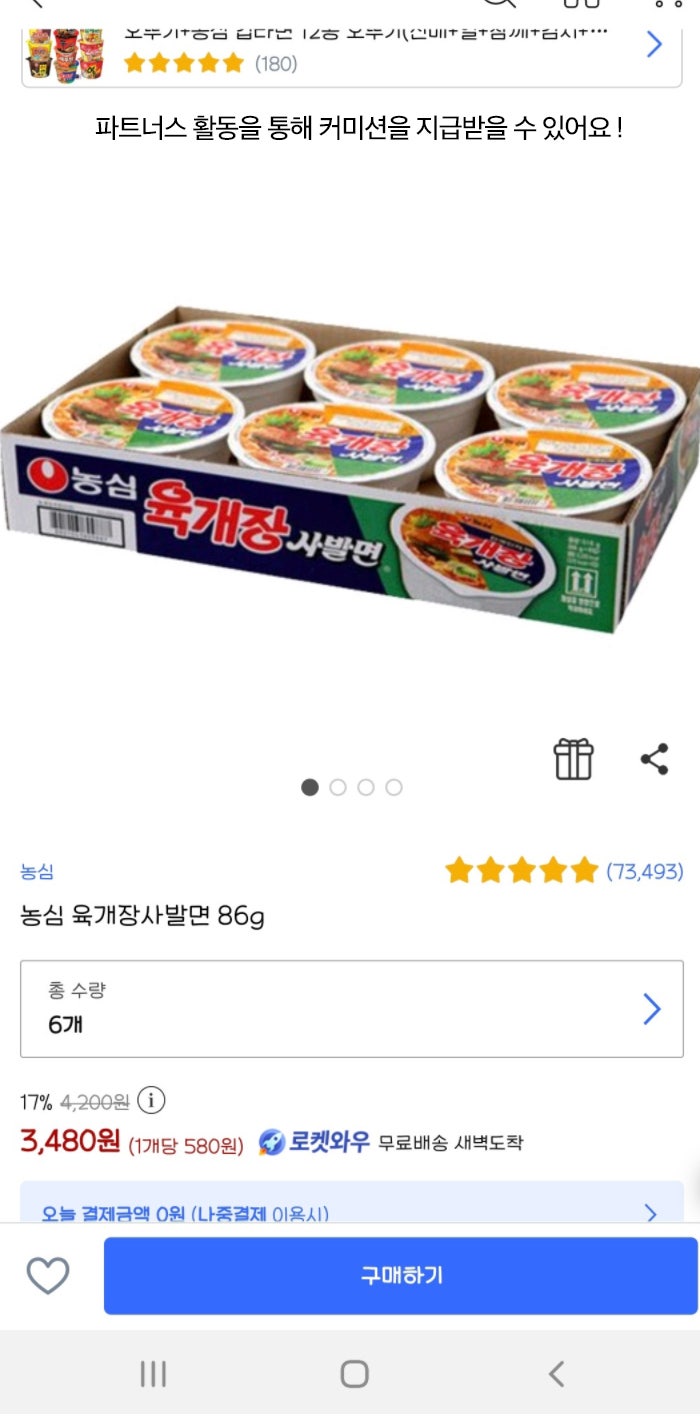Share this product
This screenshot has height=1420, width=700.
tap(654, 759)
